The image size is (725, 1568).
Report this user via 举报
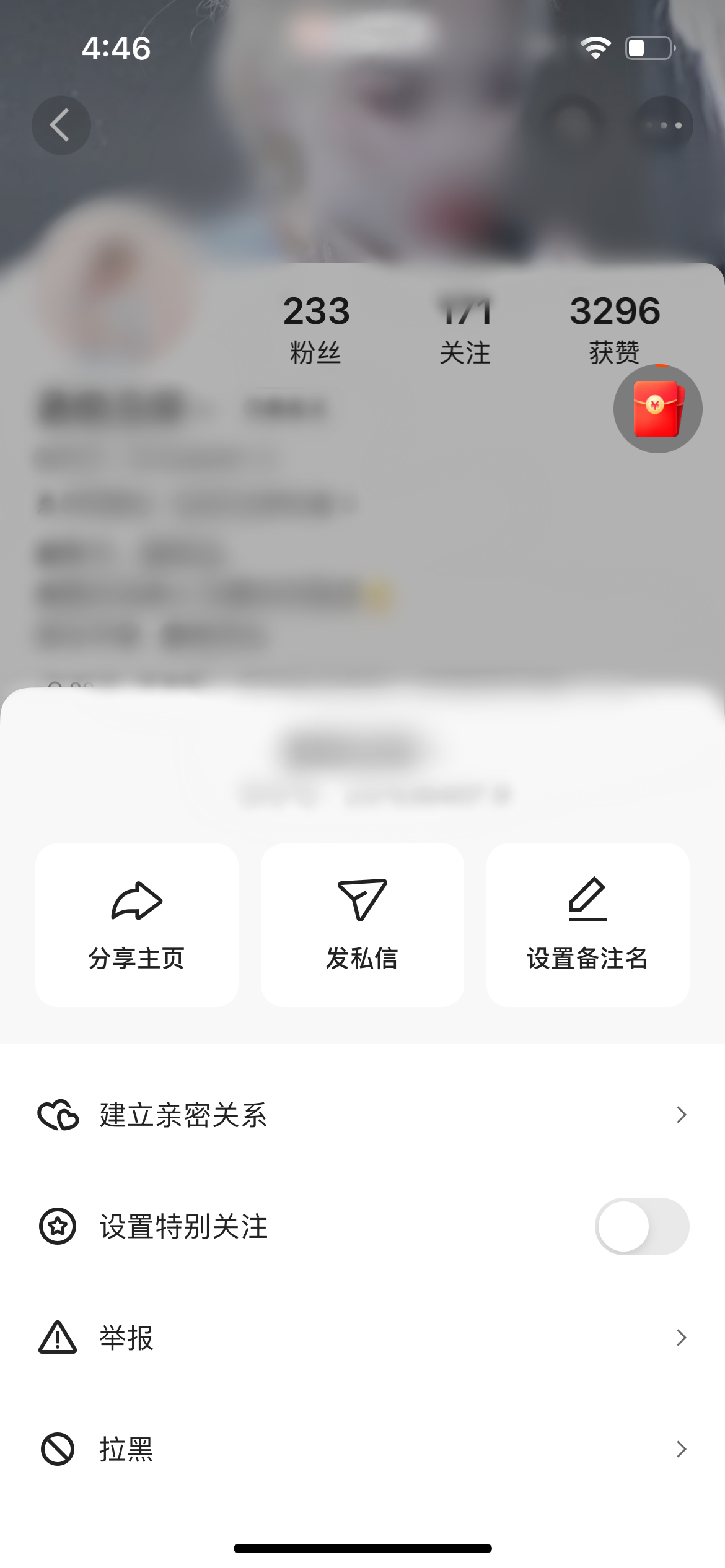(x=362, y=1338)
